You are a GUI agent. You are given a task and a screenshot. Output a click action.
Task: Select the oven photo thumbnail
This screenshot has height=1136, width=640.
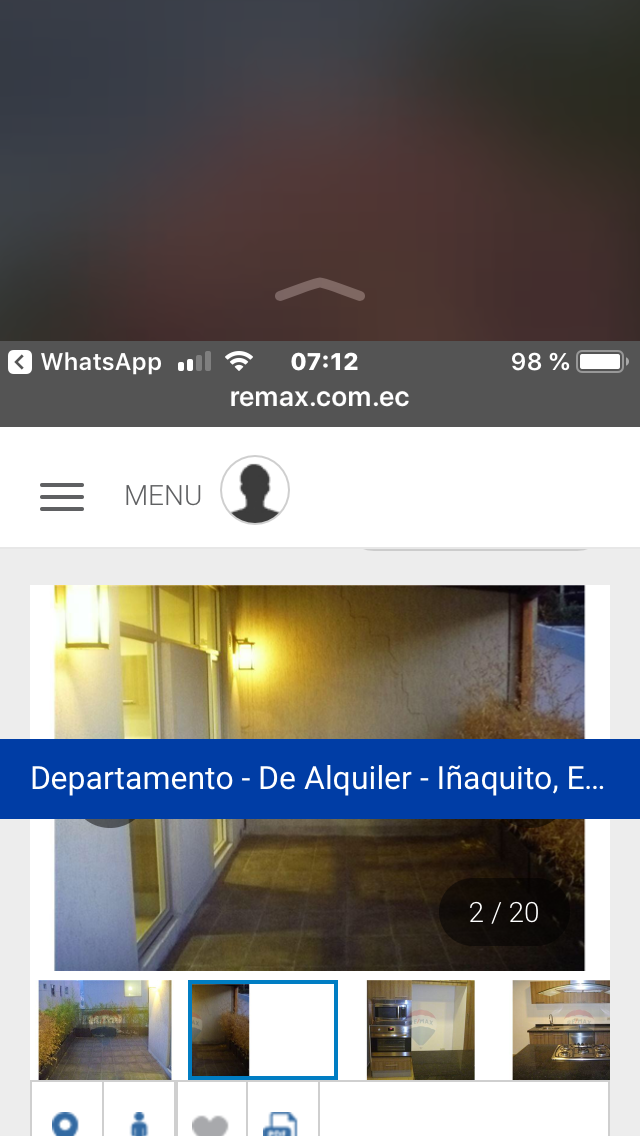click(420, 1029)
